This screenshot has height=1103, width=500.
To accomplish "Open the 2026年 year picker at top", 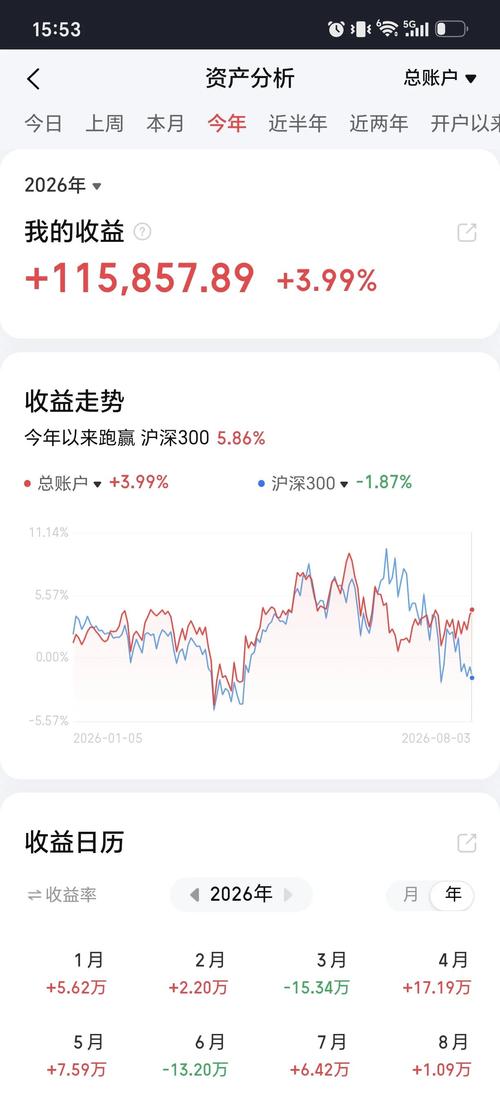I will click(63, 185).
